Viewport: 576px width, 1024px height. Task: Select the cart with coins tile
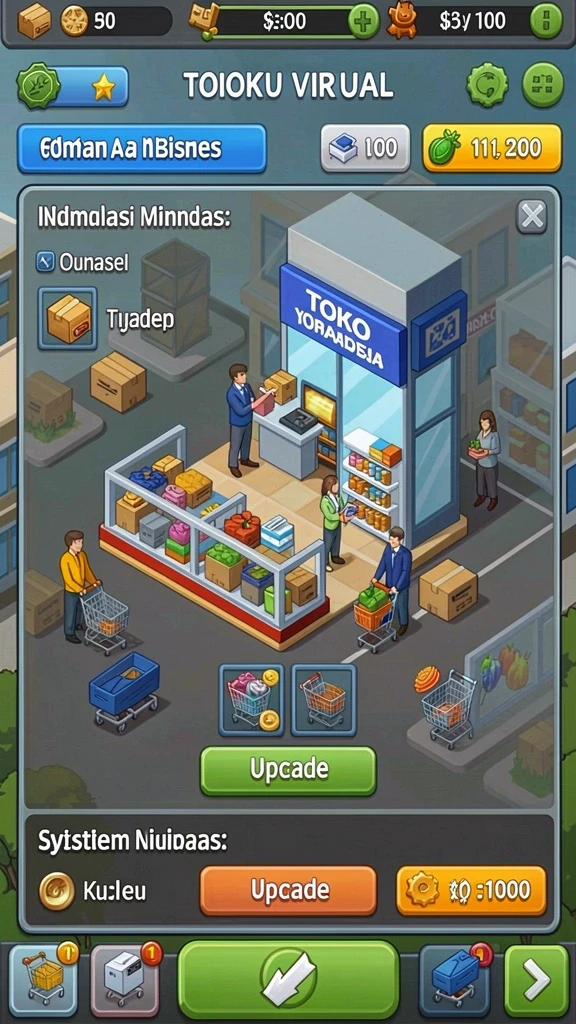coord(251,699)
